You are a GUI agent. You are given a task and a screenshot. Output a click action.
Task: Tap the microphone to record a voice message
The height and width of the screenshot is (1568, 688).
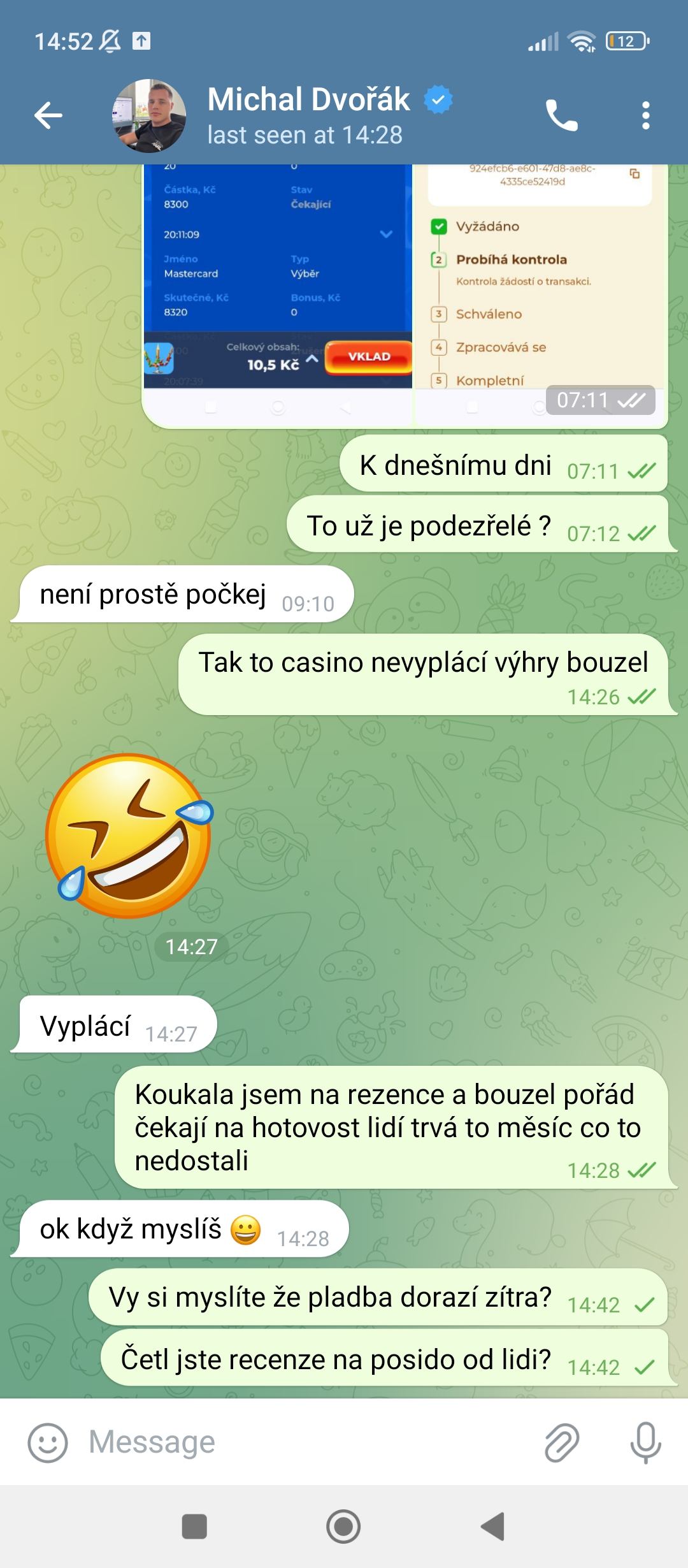point(645,1442)
